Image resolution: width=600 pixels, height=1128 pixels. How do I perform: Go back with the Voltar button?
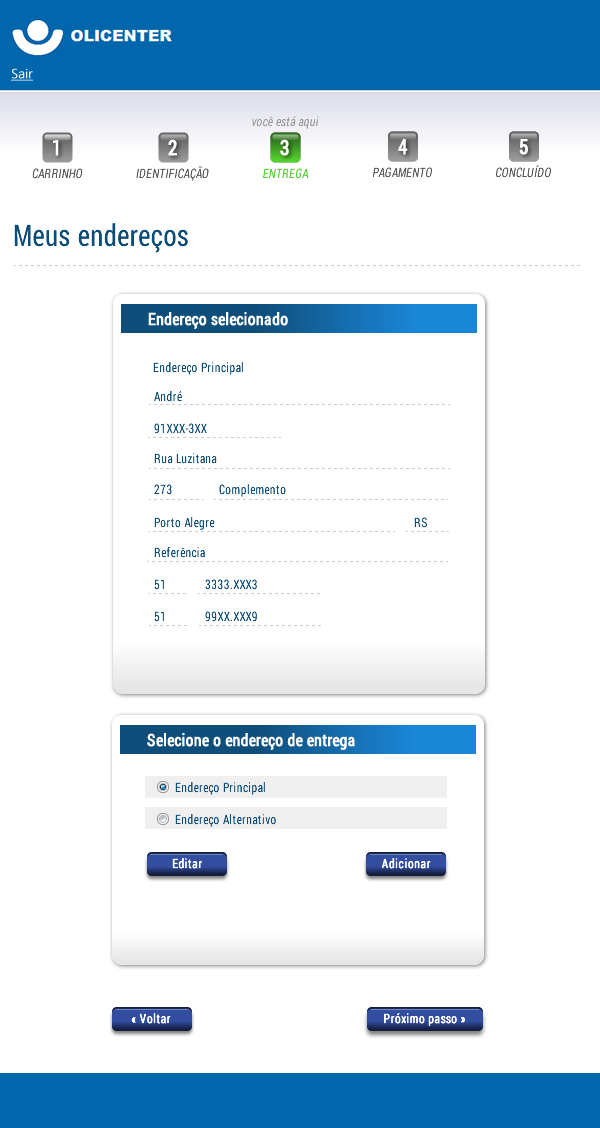151,1019
